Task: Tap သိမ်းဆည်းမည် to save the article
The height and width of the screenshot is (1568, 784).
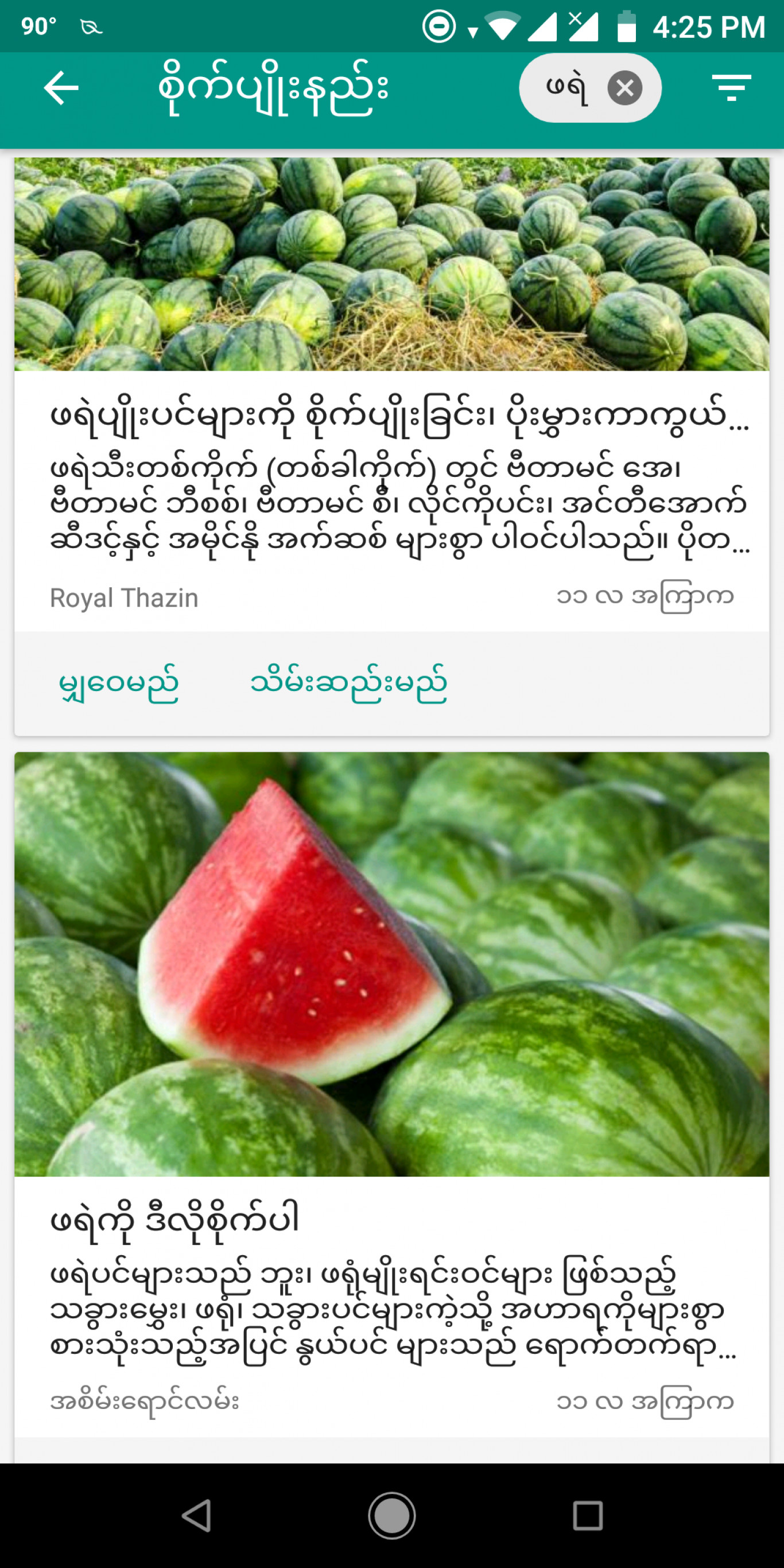Action: pos(349,684)
